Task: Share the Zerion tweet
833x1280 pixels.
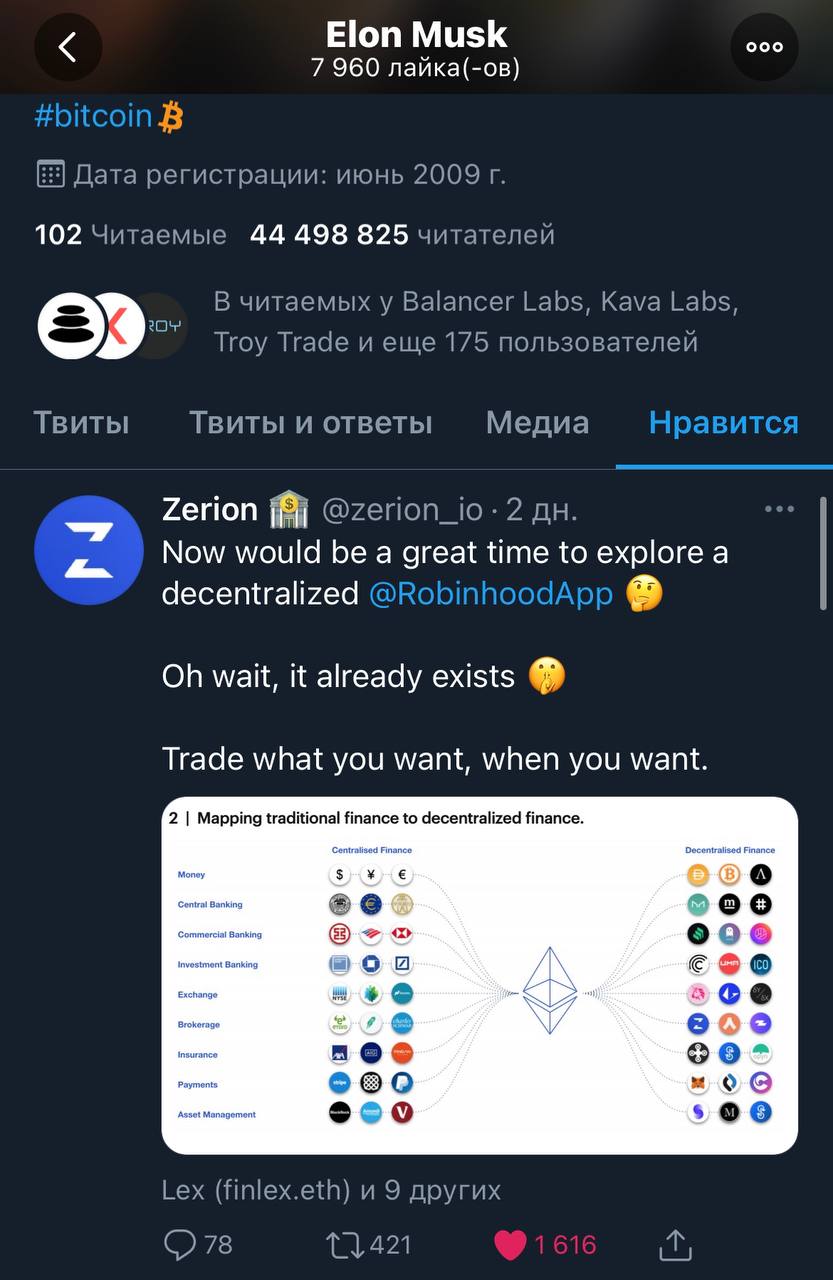Action: click(676, 1245)
